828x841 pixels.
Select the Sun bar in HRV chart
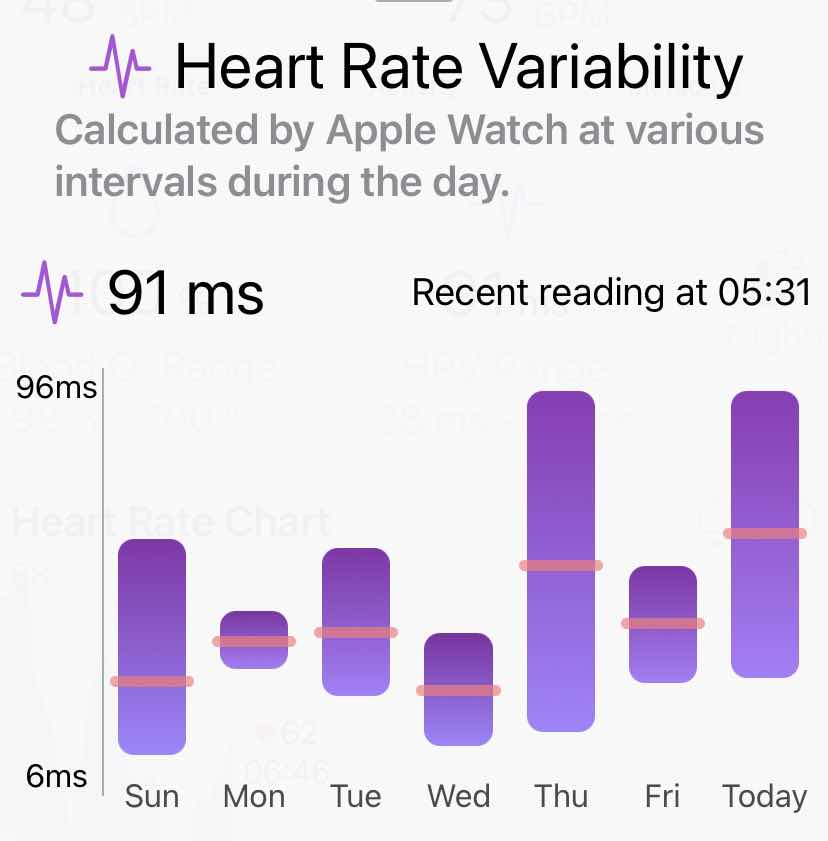coord(152,646)
